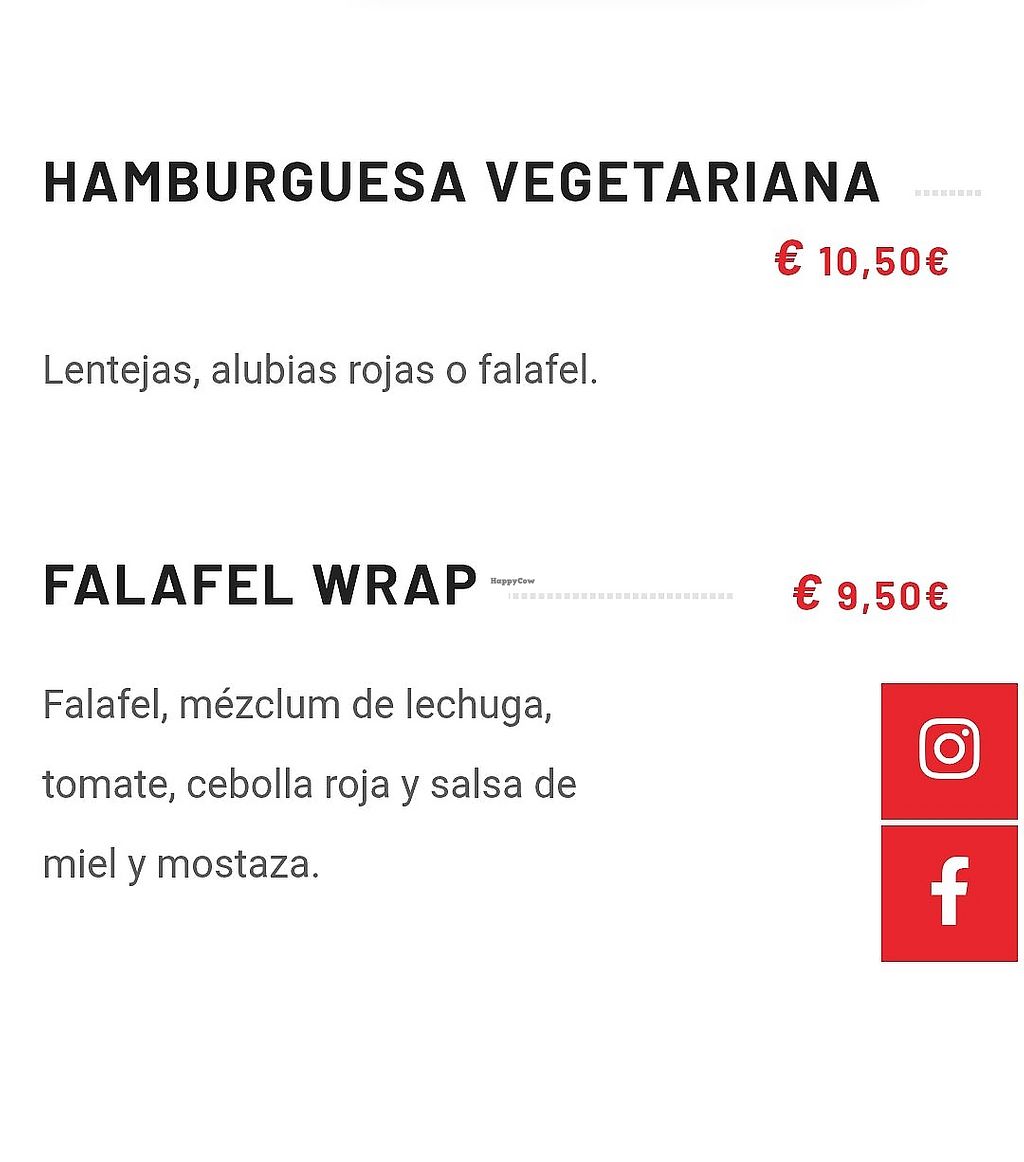Visit the restaurant's Facebook page
Viewport: 1024px width, 1162px height.
948,892
